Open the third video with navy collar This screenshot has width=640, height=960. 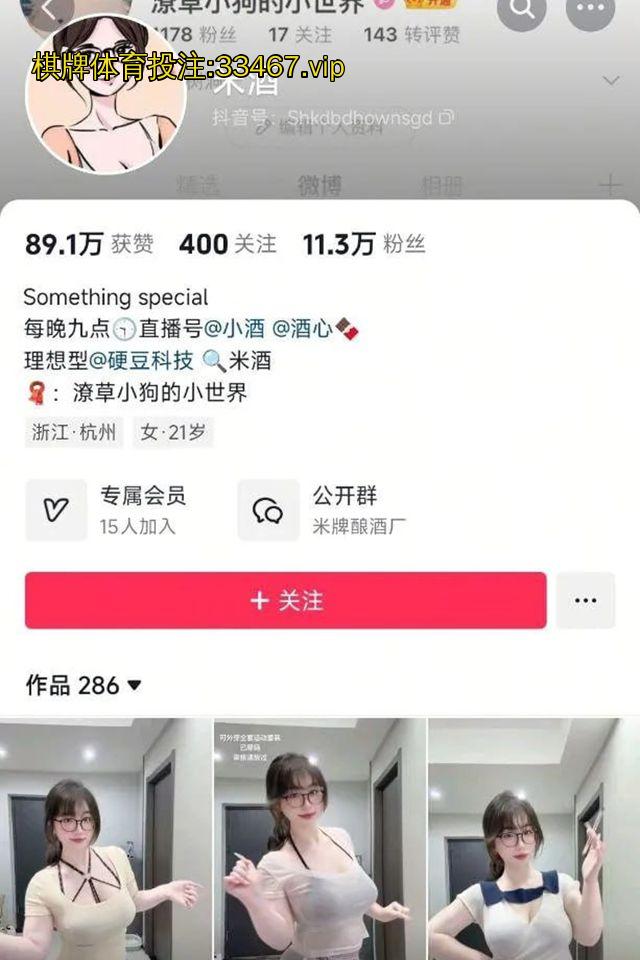(x=534, y=840)
